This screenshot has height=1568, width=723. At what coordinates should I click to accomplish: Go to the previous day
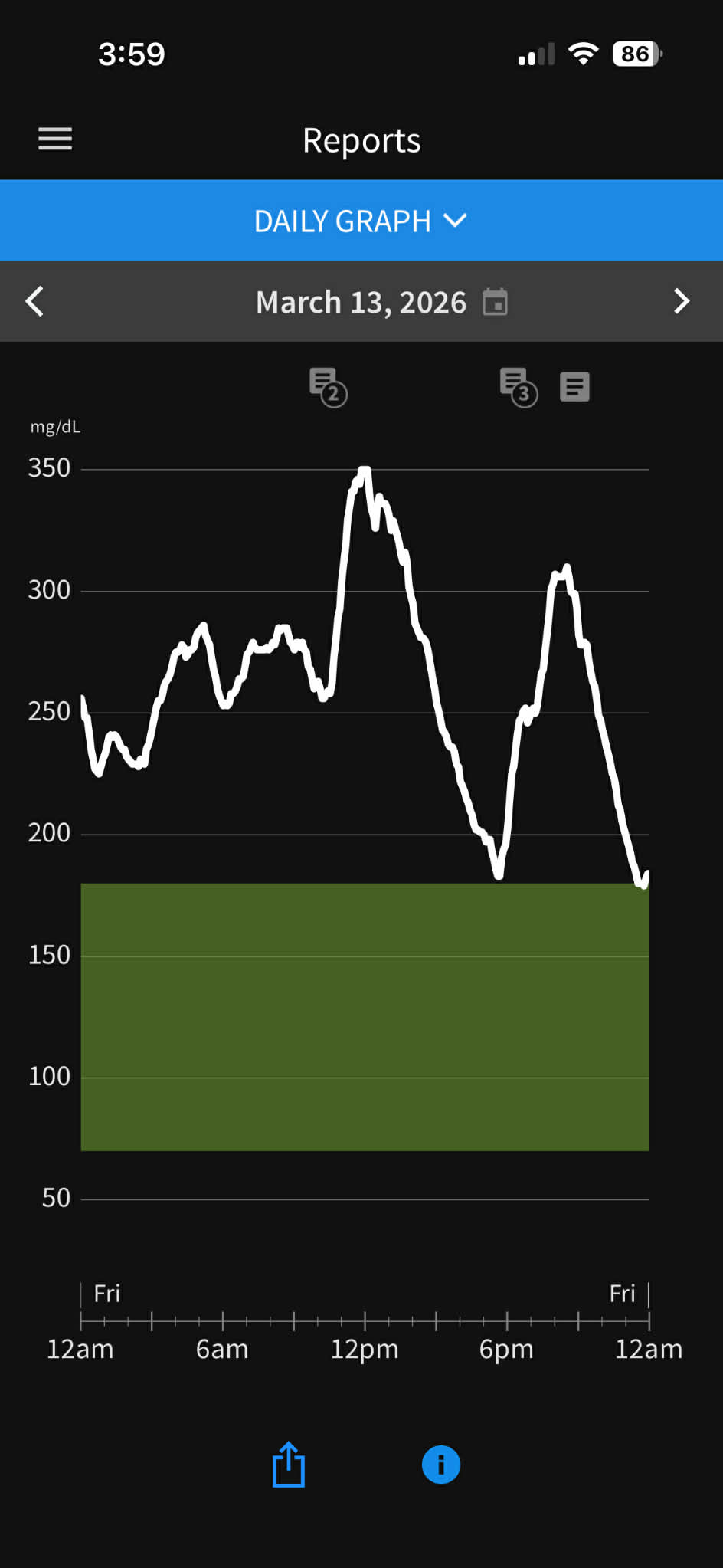pyautogui.click(x=34, y=302)
